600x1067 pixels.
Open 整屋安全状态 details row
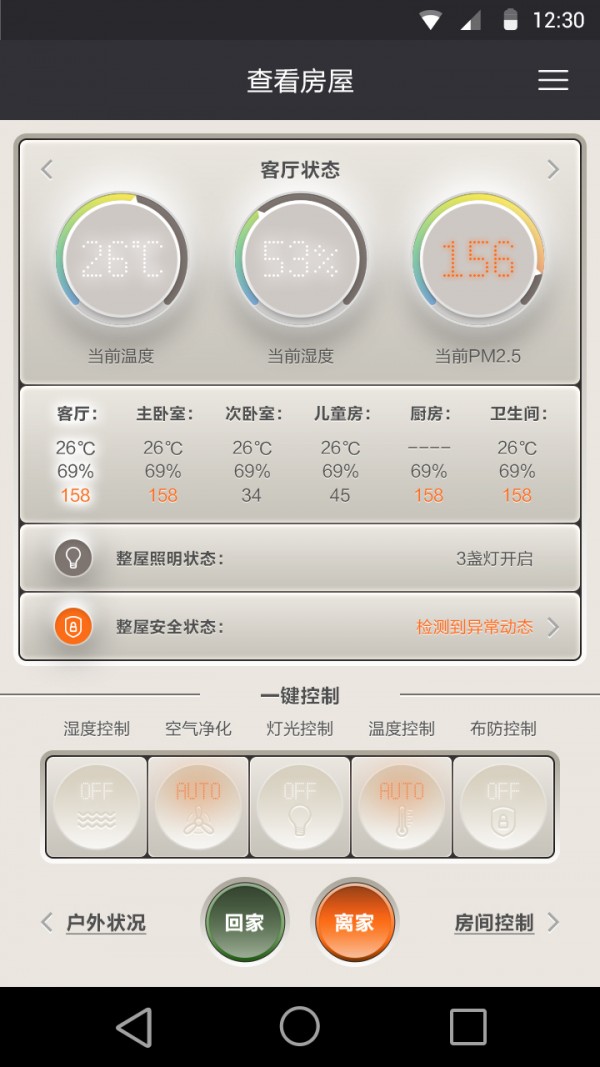(x=300, y=626)
